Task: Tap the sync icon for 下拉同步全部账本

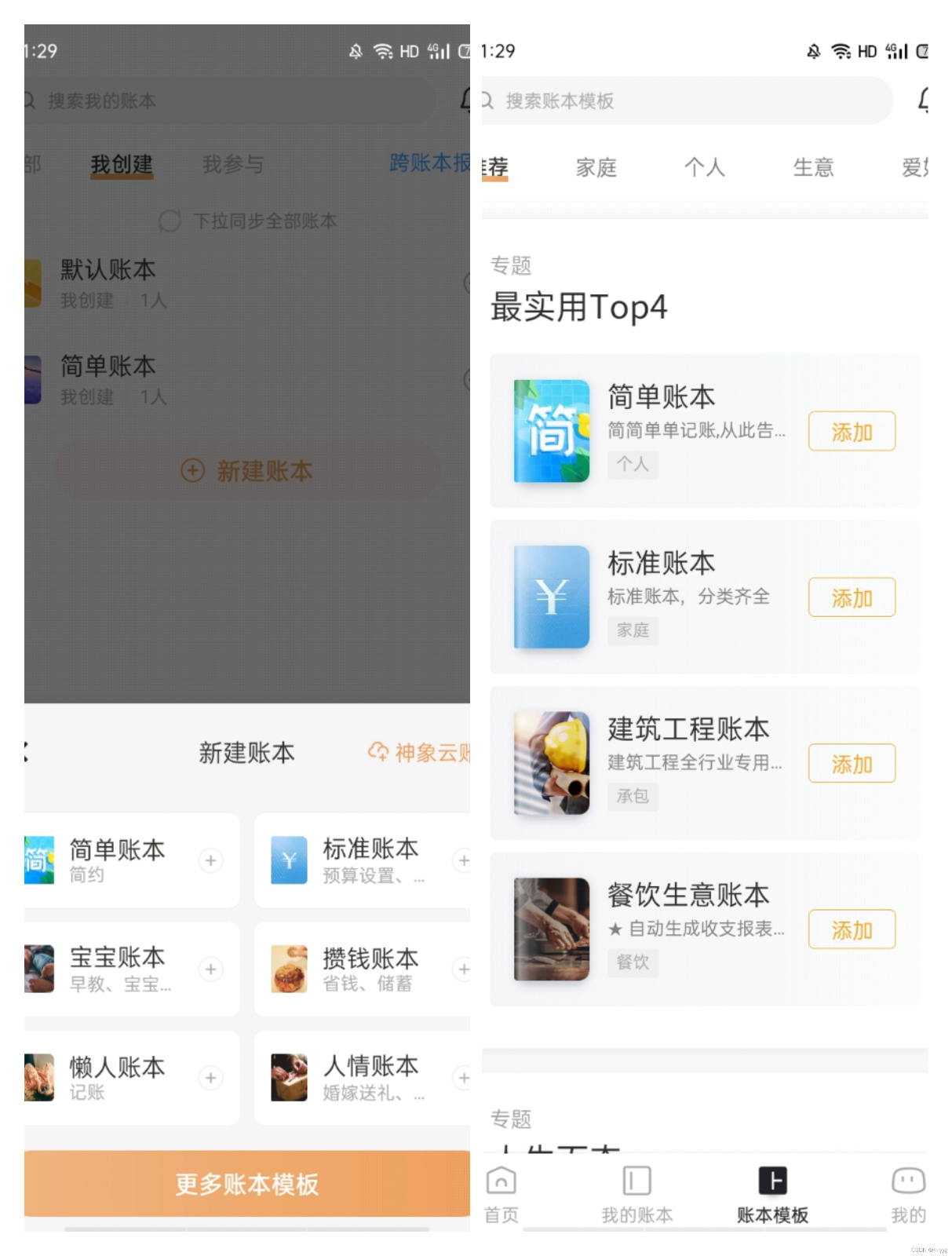Action: pyautogui.click(x=169, y=221)
